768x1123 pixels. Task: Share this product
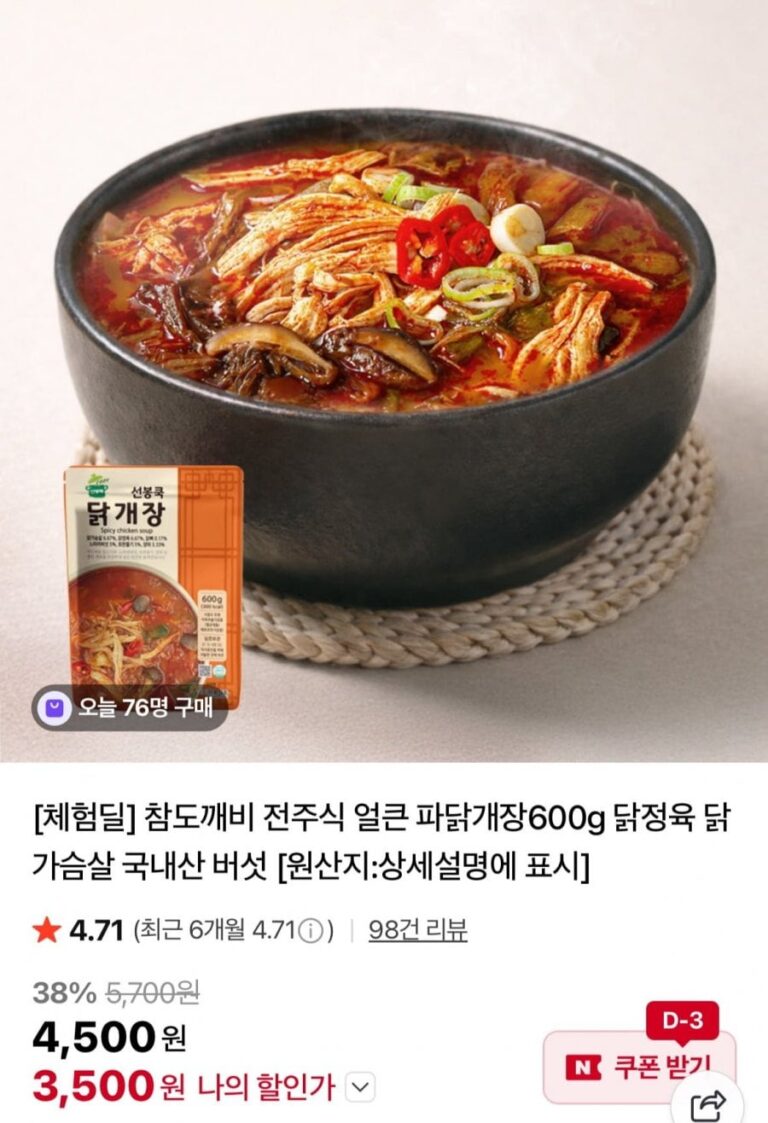709,1105
